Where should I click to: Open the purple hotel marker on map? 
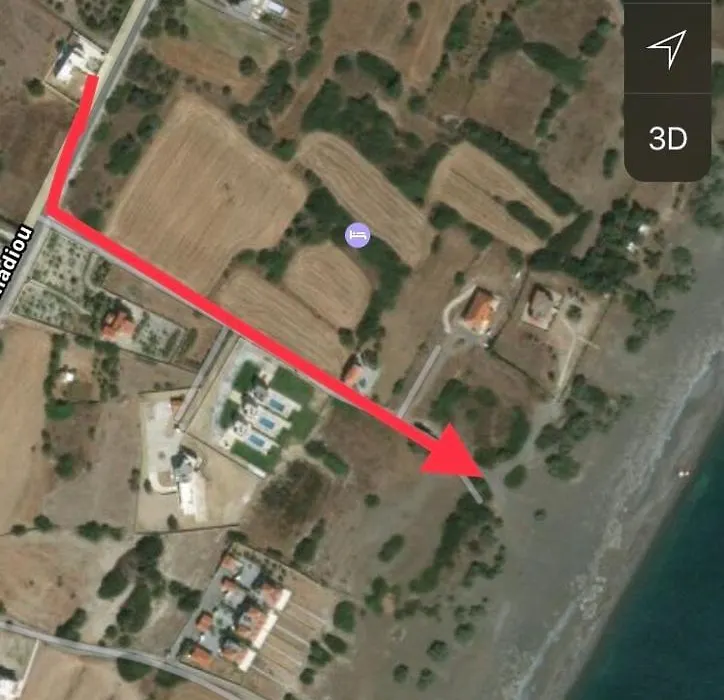(x=358, y=236)
